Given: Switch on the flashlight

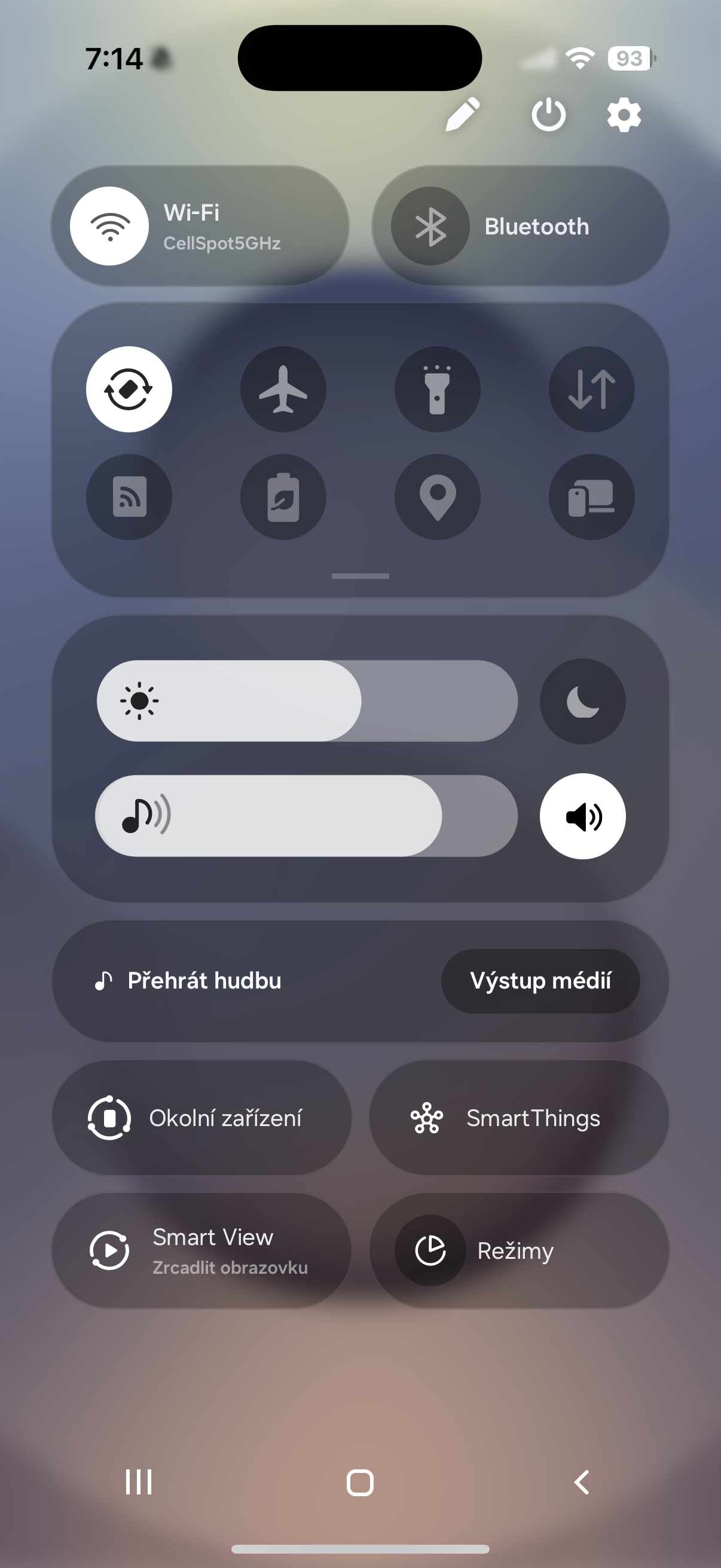Looking at the screenshot, I should click(437, 389).
